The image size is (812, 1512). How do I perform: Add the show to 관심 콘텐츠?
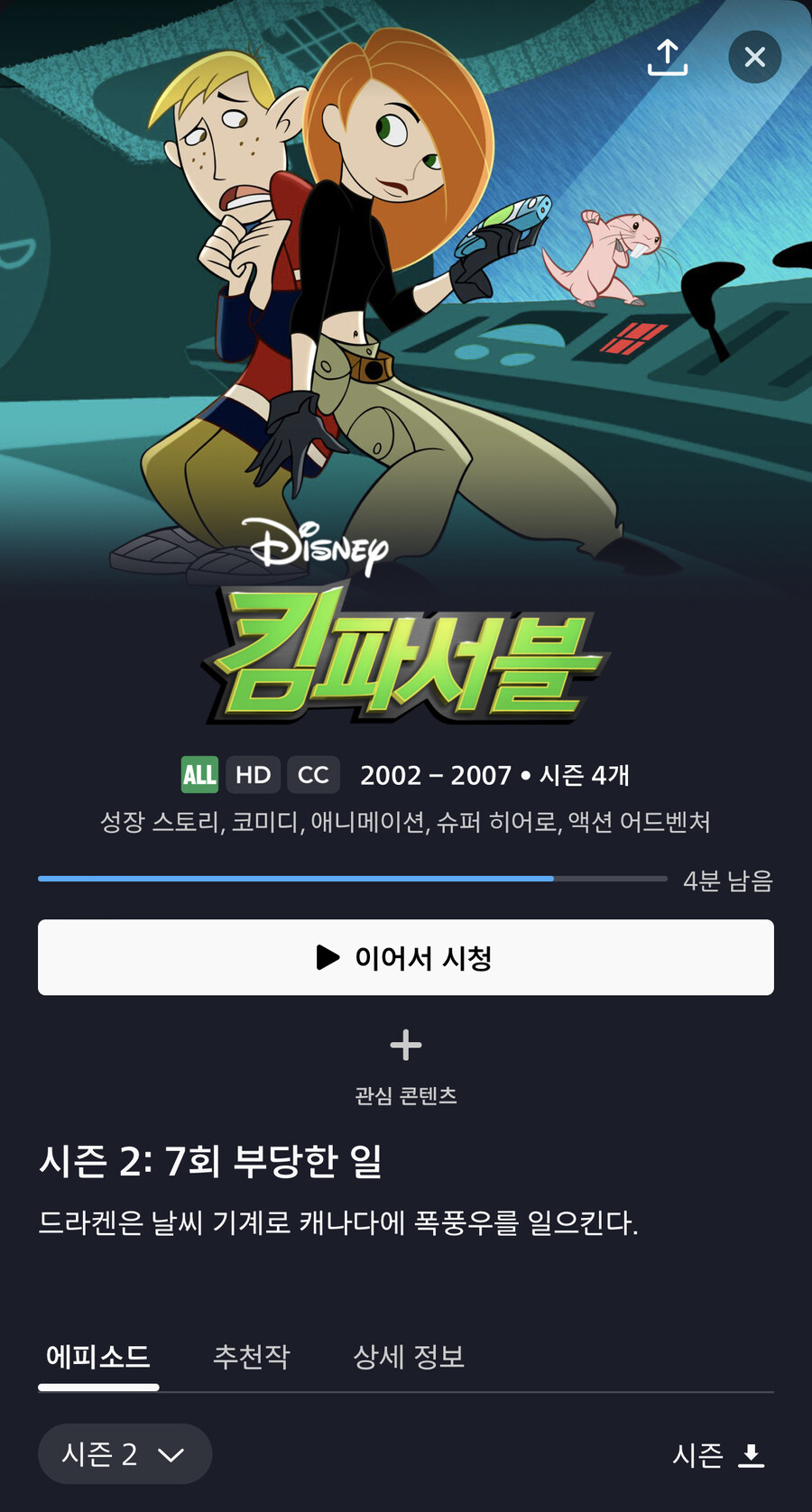[406, 1046]
